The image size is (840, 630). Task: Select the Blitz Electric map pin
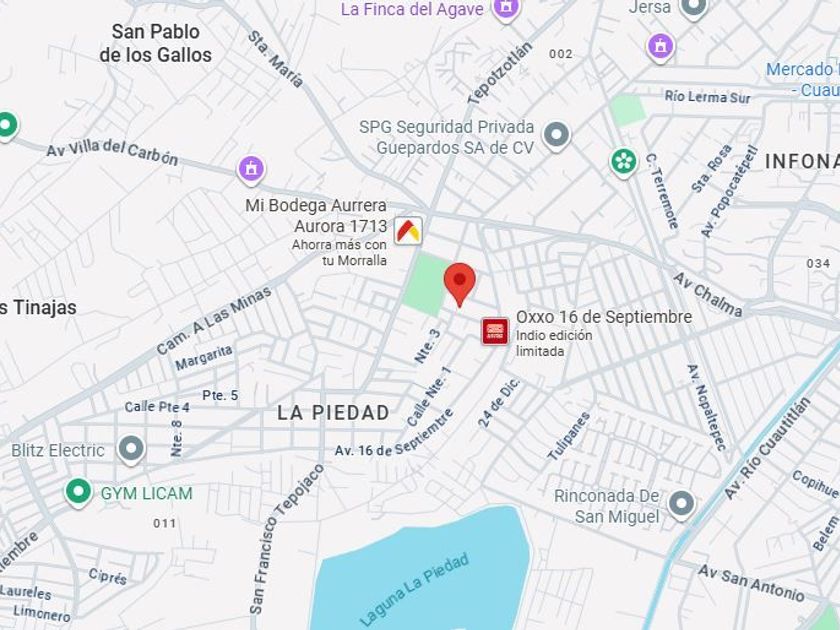coord(131,449)
